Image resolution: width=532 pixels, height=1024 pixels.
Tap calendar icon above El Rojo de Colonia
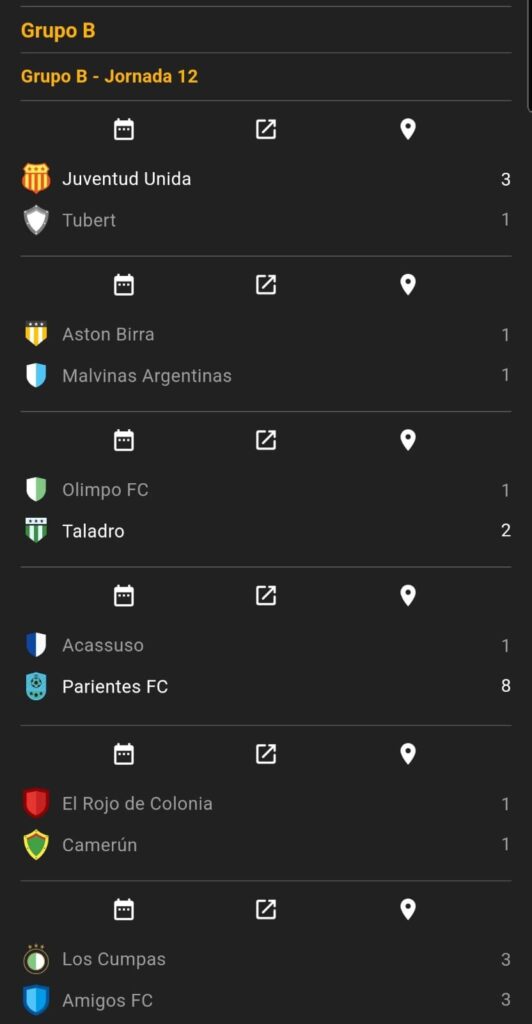click(x=124, y=754)
